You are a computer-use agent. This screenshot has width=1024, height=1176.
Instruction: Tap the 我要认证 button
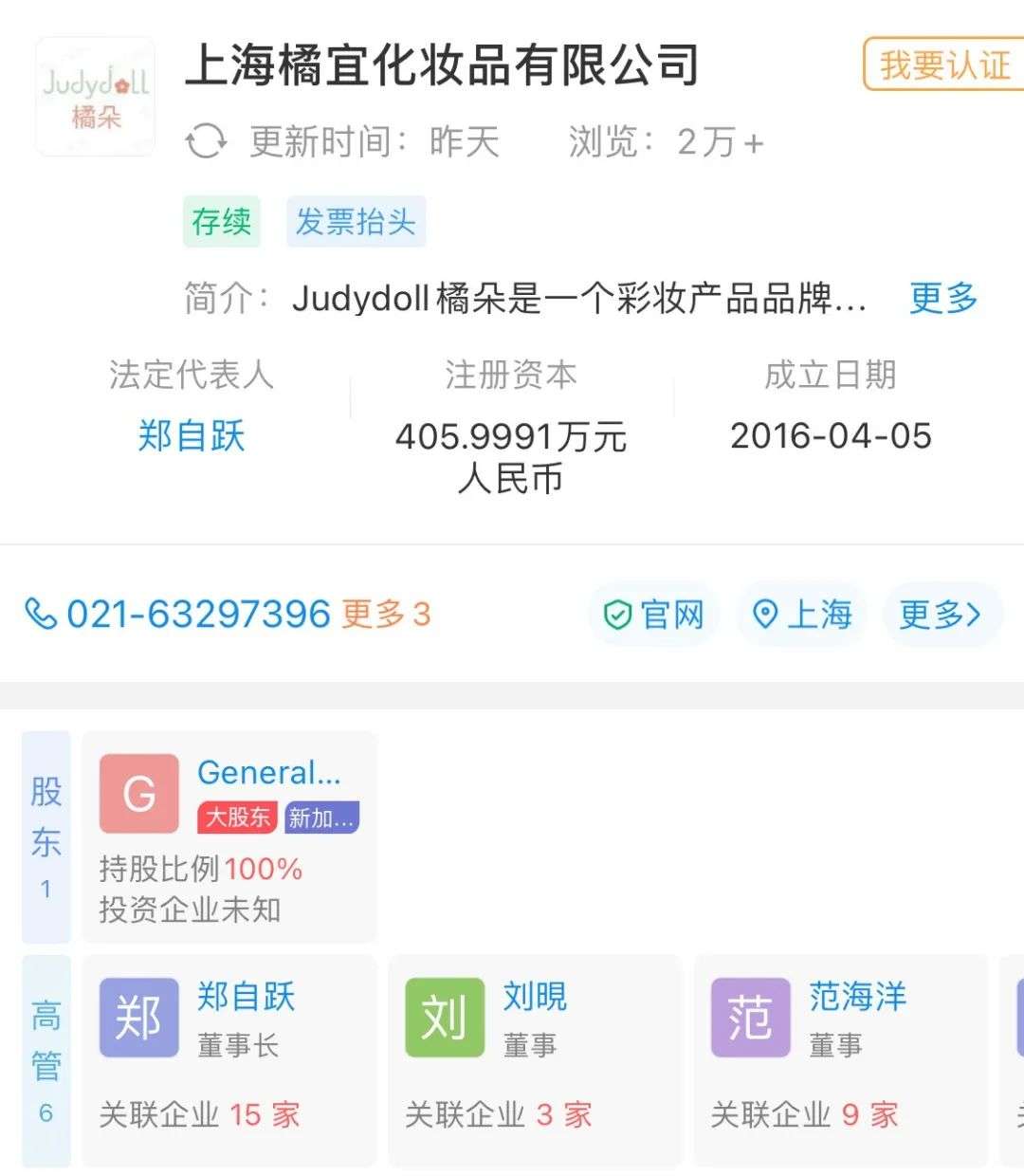coord(943,64)
